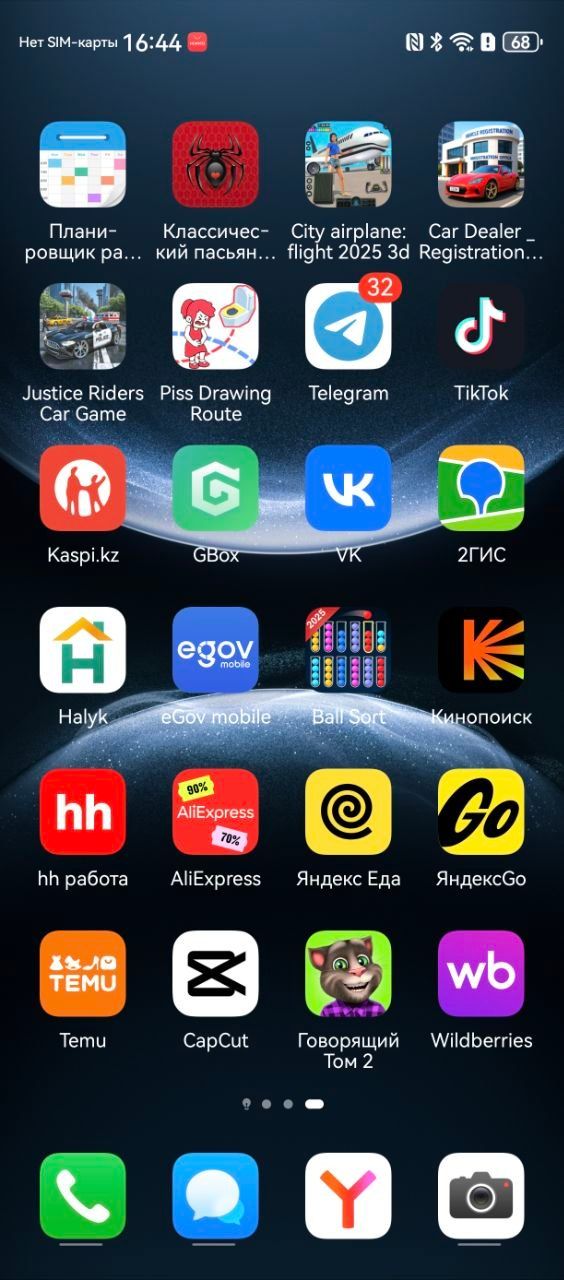Open 2ГИС maps
564x1280 pixels.
coord(481,488)
